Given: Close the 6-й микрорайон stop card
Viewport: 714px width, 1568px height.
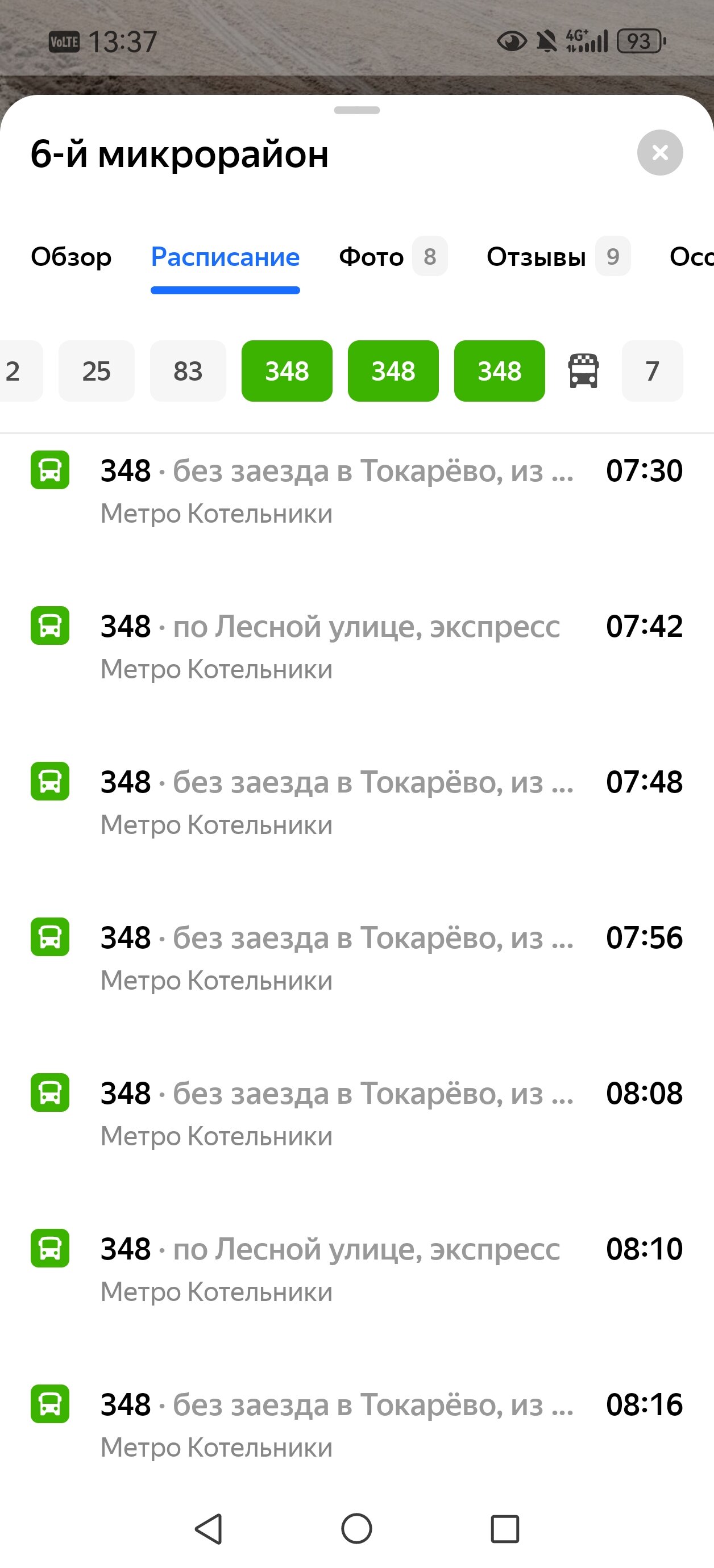Looking at the screenshot, I should point(660,153).
